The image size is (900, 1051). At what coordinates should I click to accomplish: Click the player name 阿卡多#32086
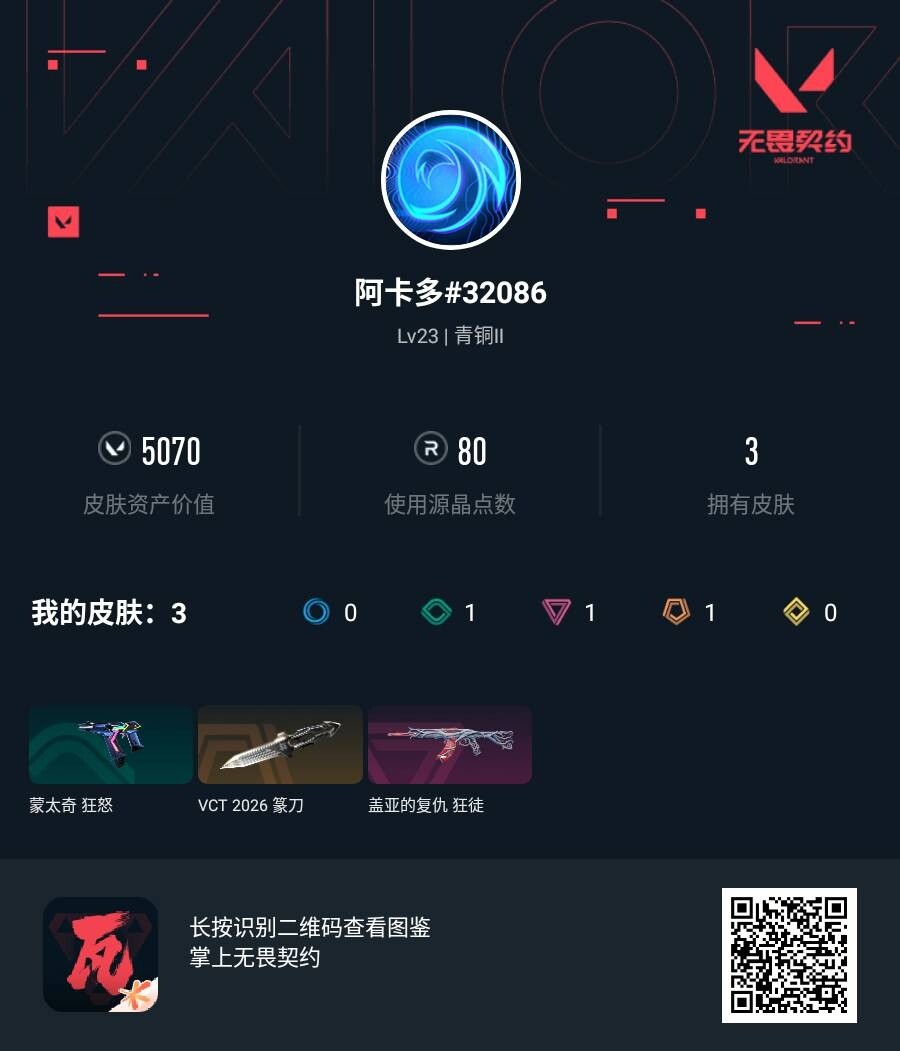point(450,293)
